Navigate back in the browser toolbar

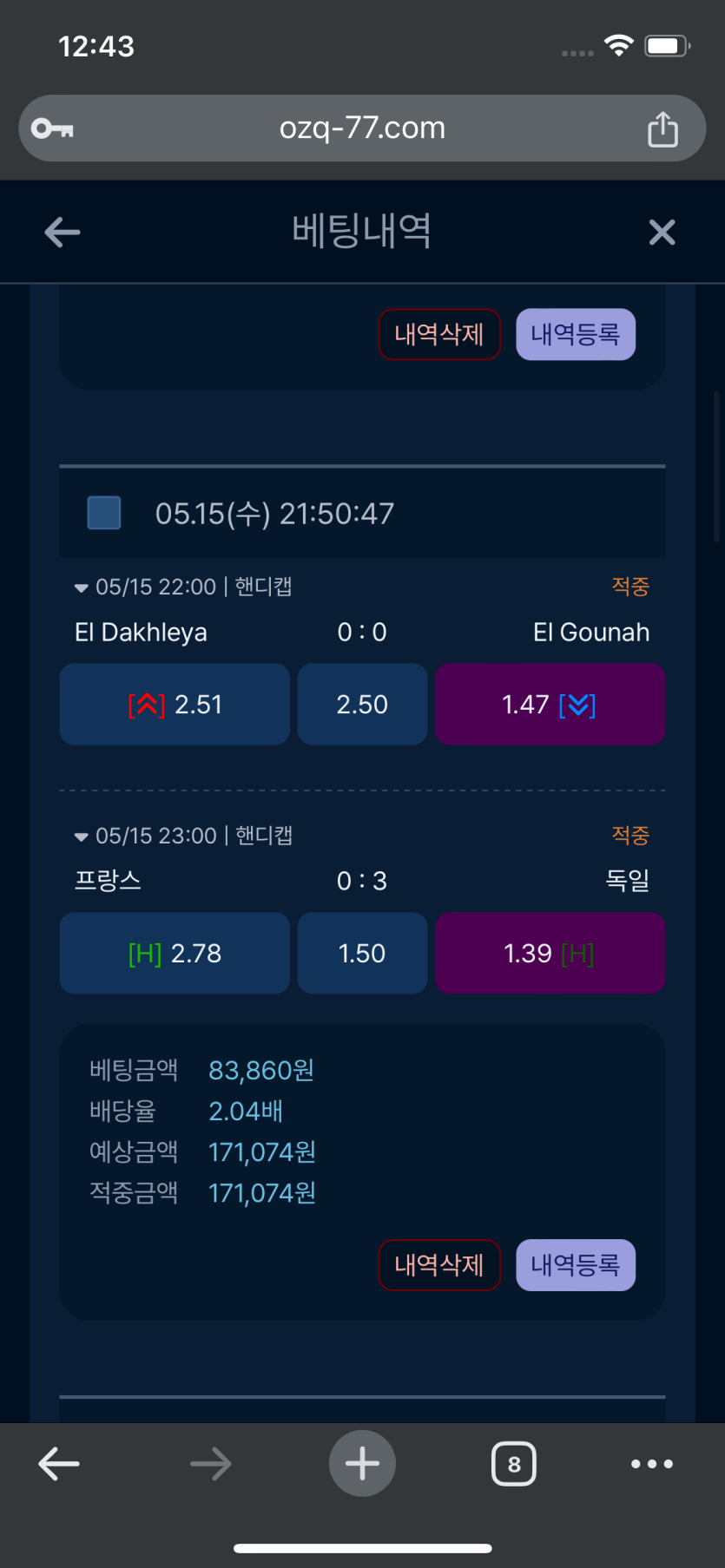59,1464
